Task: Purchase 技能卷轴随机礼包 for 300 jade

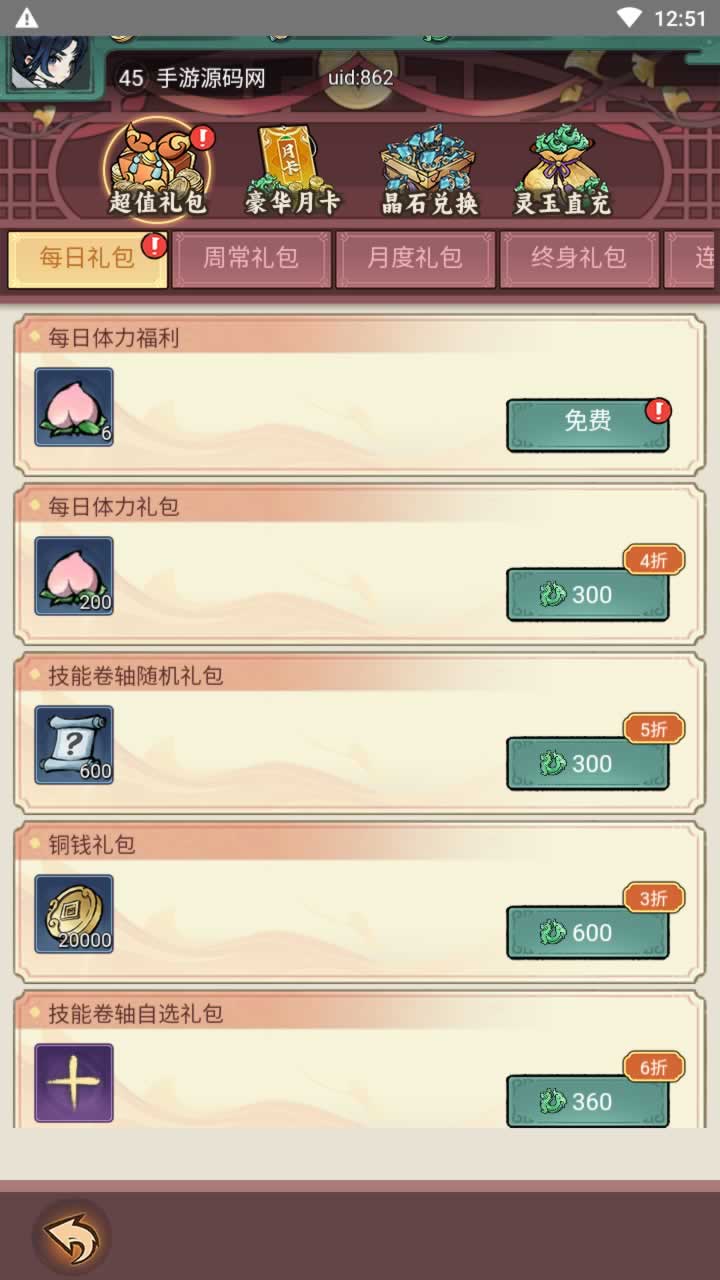Action: coord(587,763)
